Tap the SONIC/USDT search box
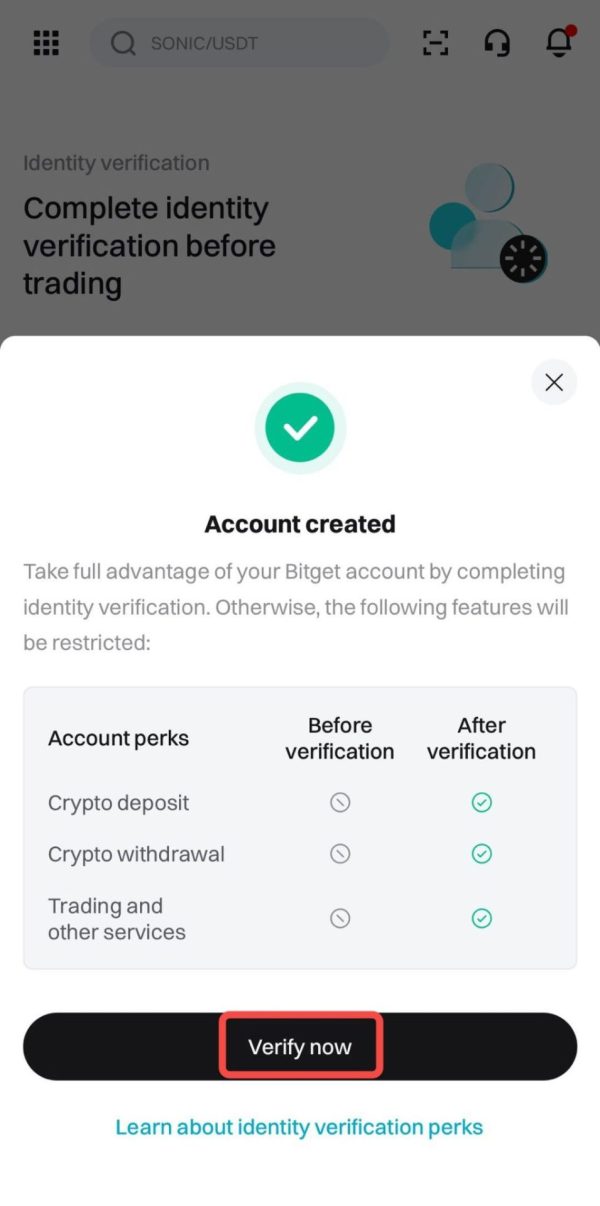Image resolution: width=600 pixels, height=1206 pixels. 240,43
